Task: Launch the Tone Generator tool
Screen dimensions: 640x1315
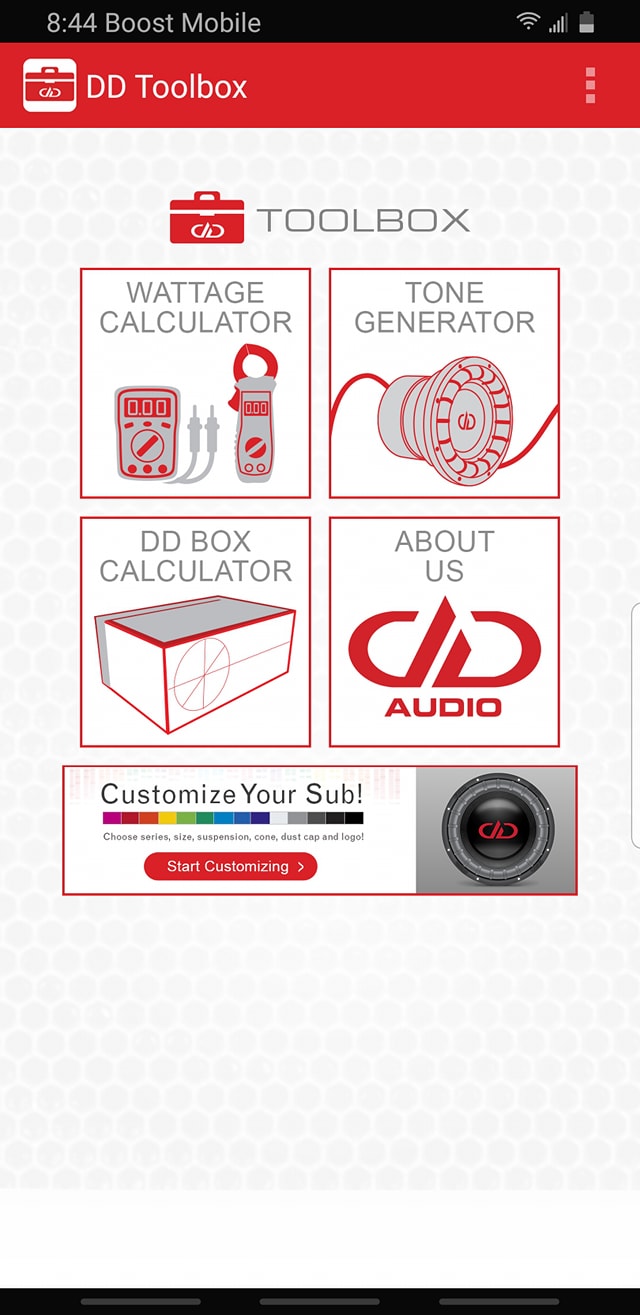Action: point(444,383)
